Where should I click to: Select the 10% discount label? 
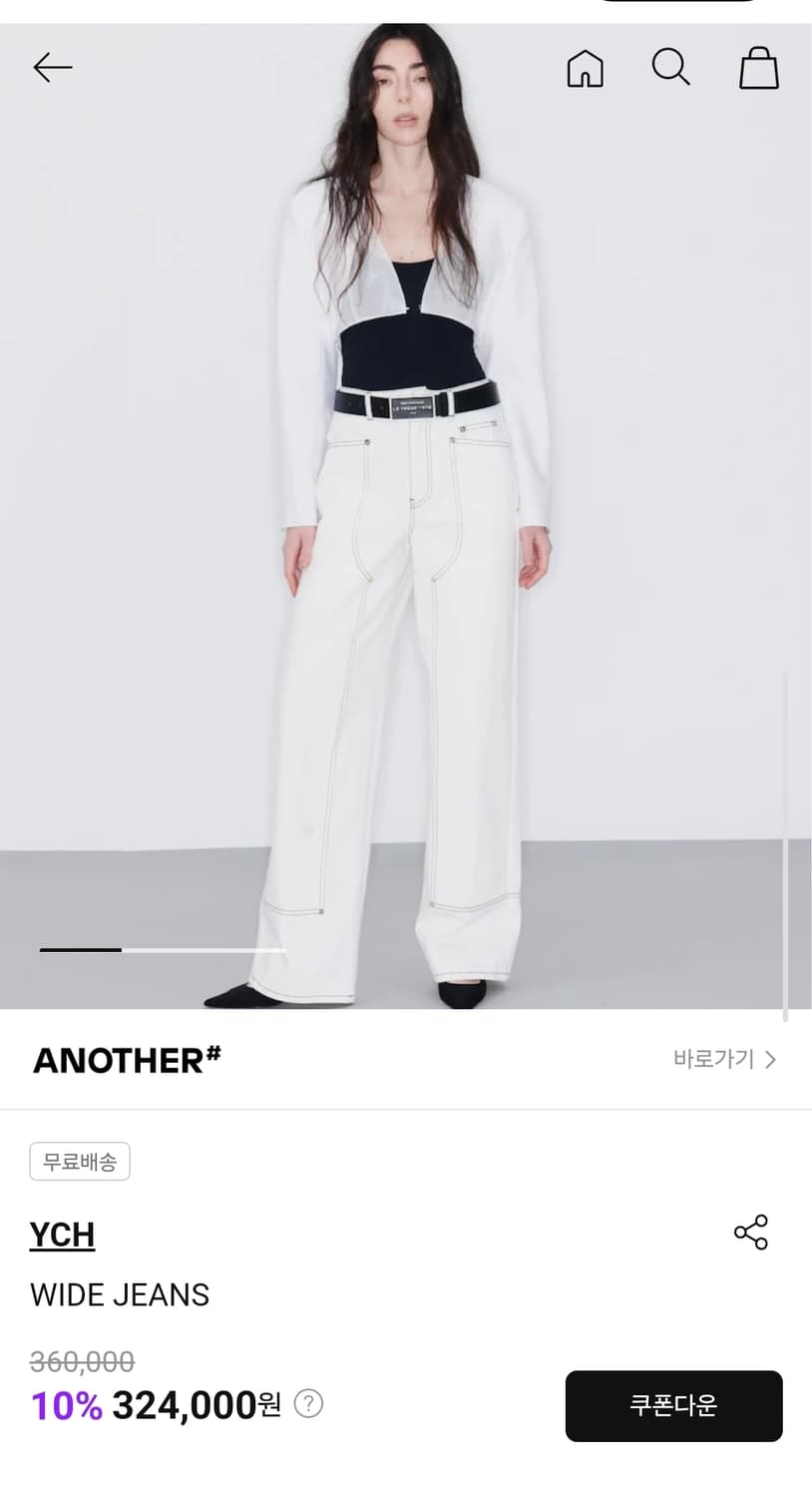pyautogui.click(x=66, y=1404)
